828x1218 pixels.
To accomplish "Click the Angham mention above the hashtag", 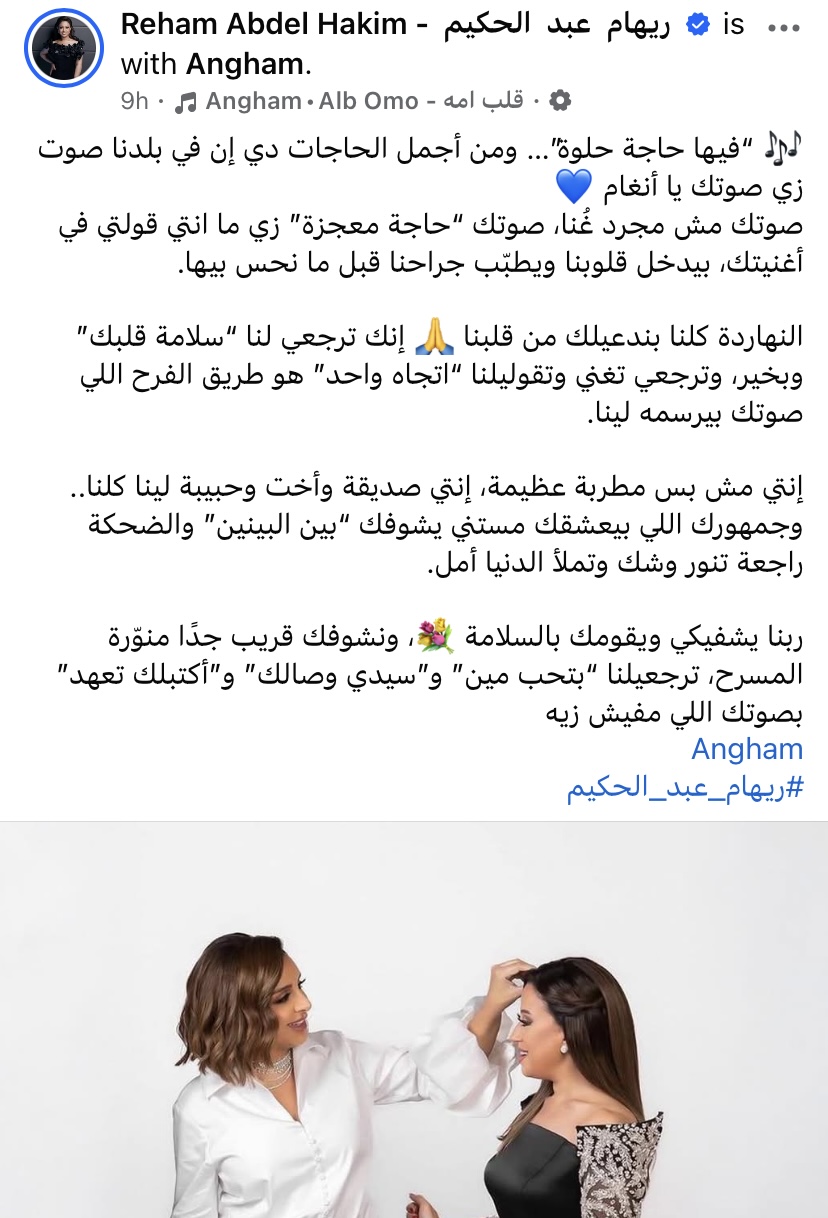I will point(748,748).
